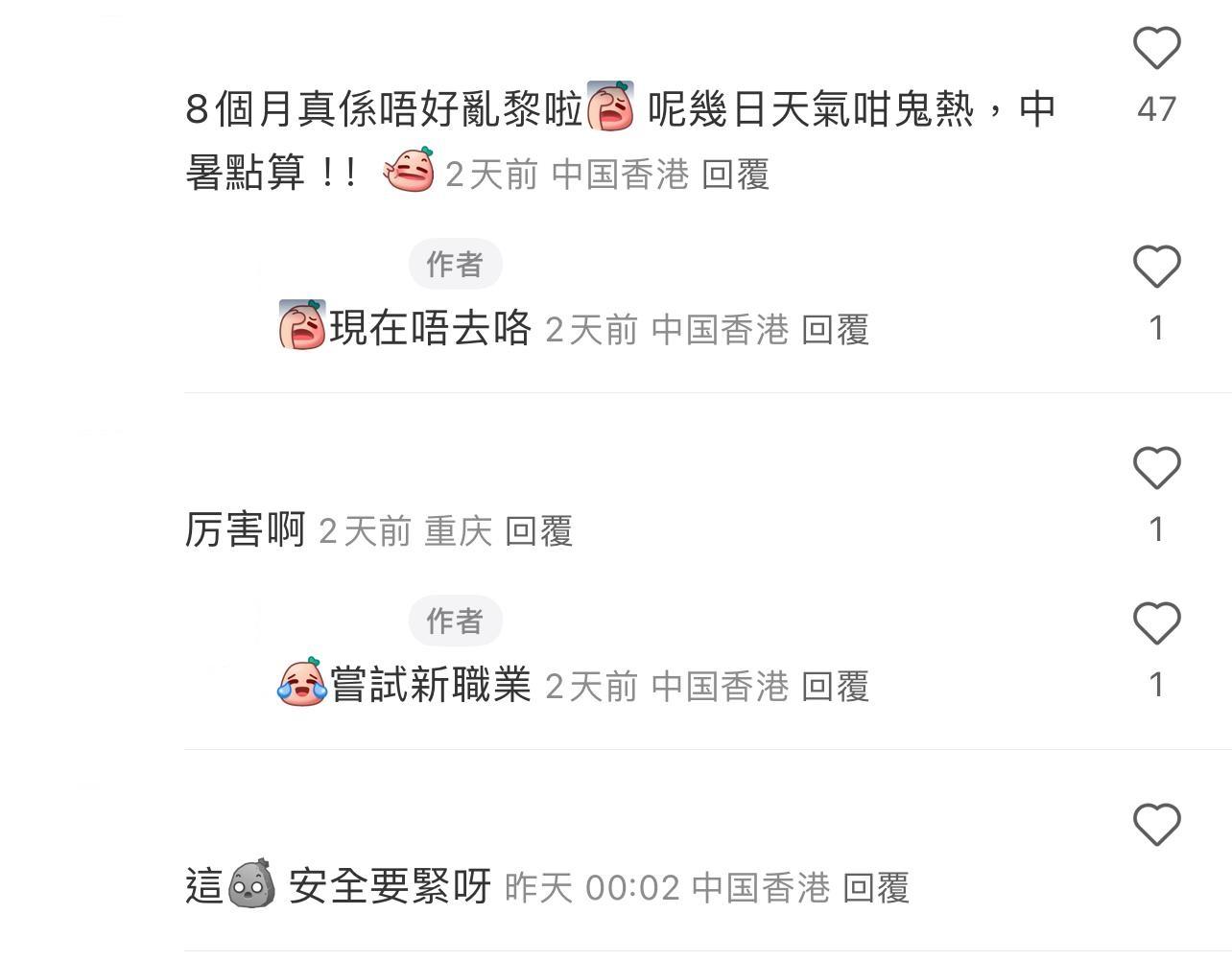This screenshot has width=1232, height=961.
Task: Reply to the 安全要緊呀 comment
Action: click(x=875, y=888)
